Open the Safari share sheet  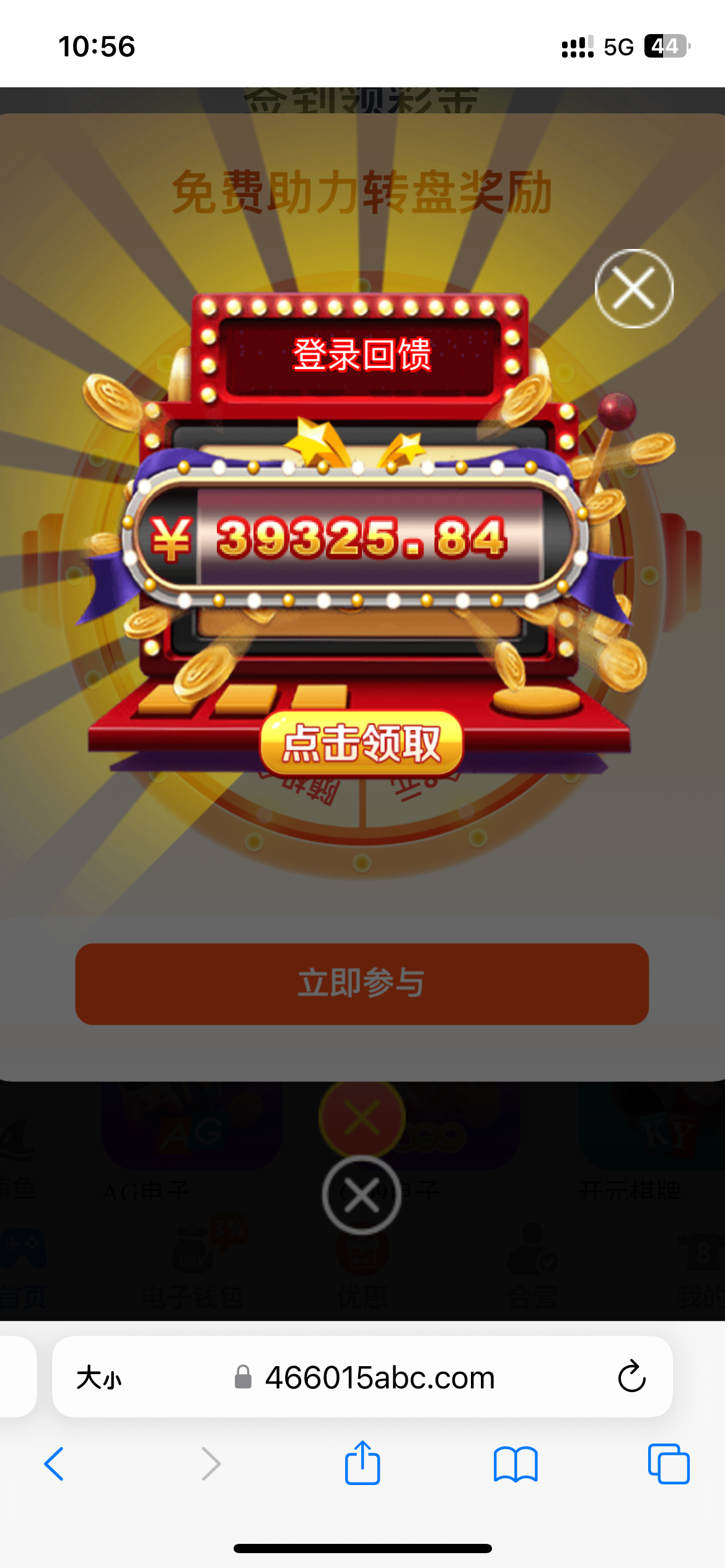tap(362, 1463)
